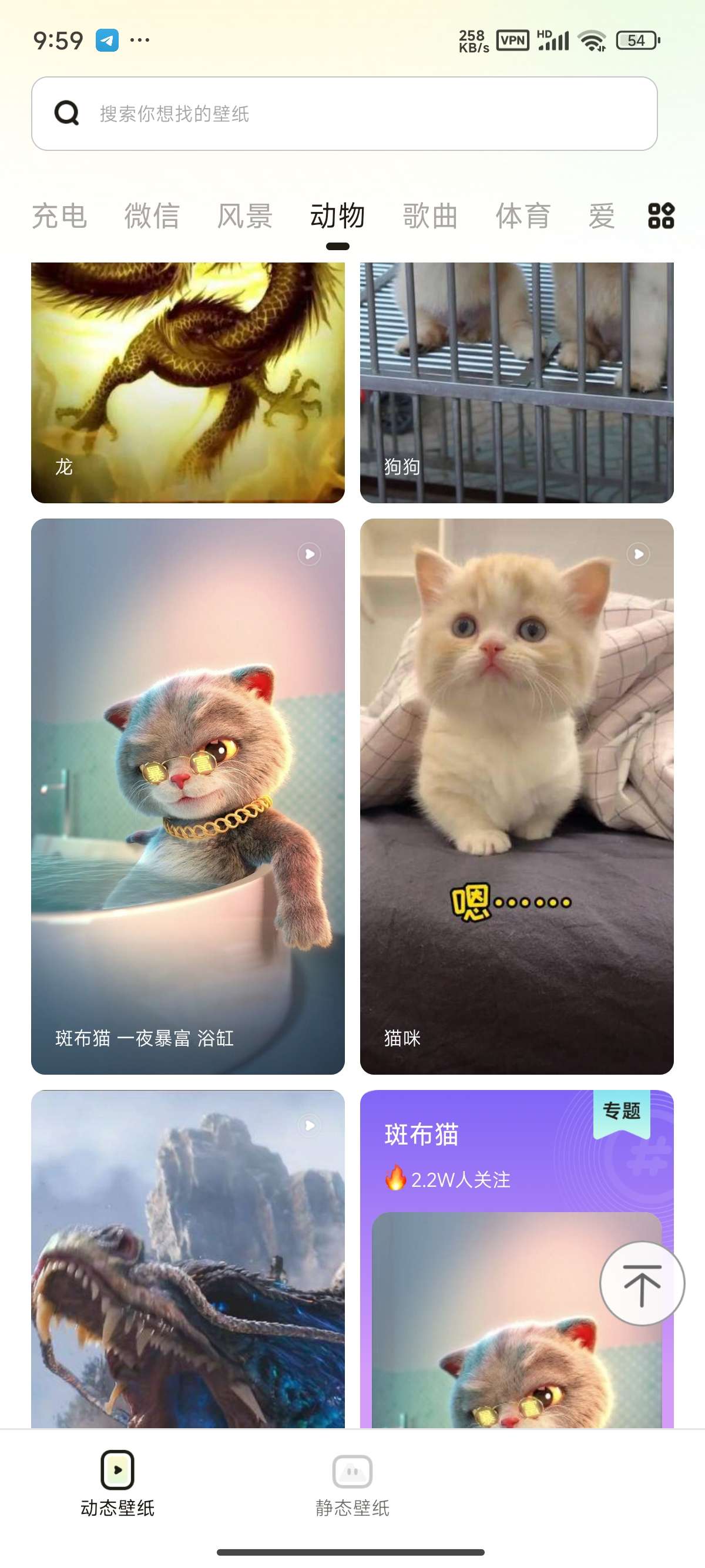The image size is (705, 1568).
Task: Go to the 风景 category tab
Action: pos(245,216)
